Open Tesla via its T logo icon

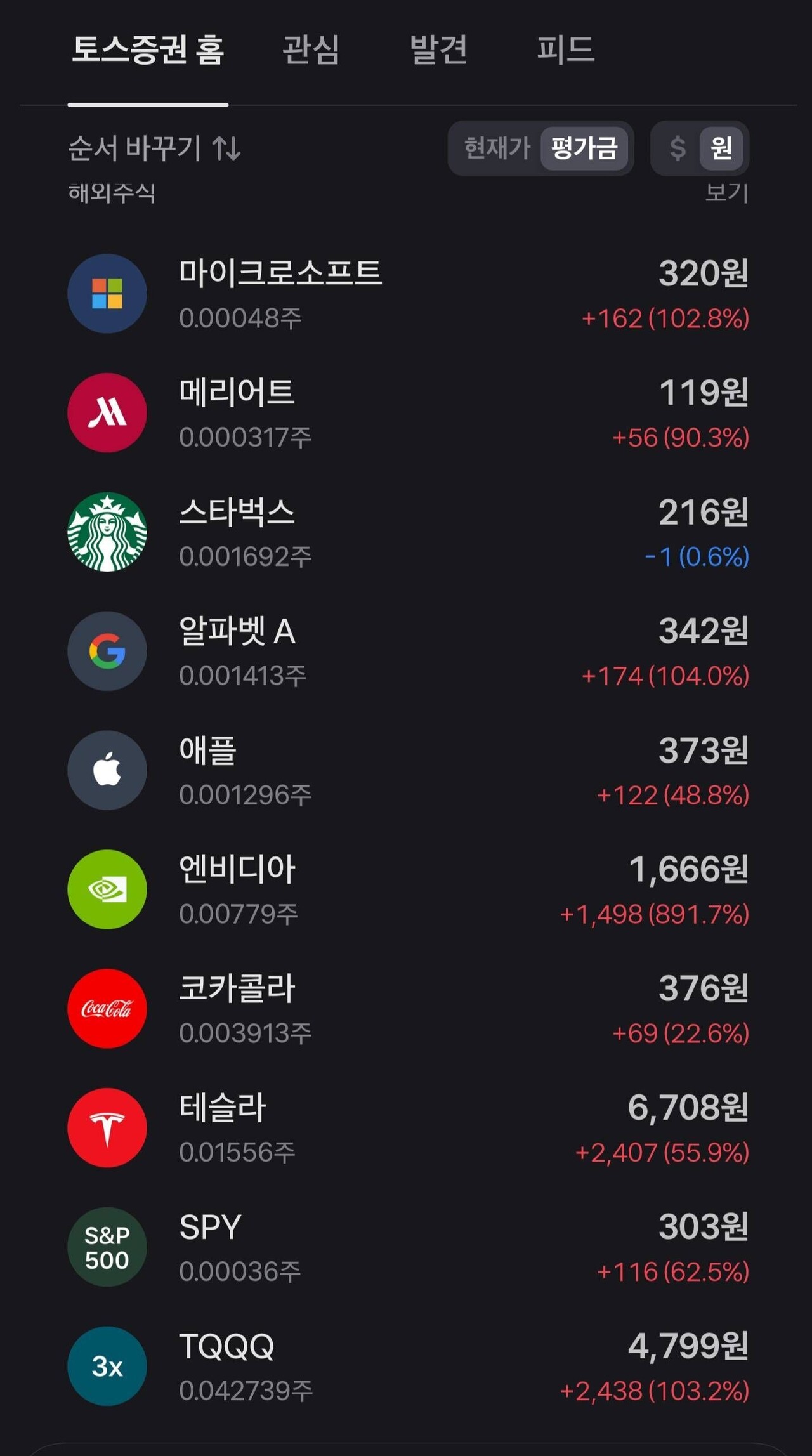107,1129
